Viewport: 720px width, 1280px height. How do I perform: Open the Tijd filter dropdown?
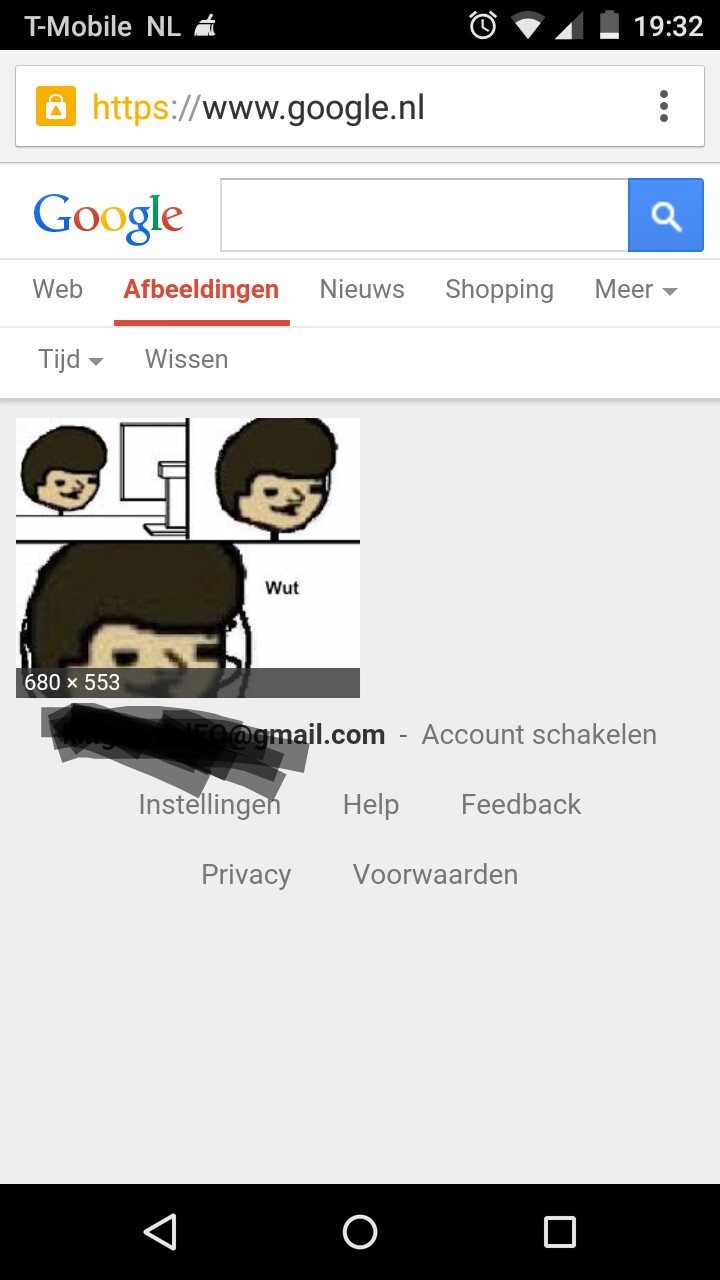point(70,360)
